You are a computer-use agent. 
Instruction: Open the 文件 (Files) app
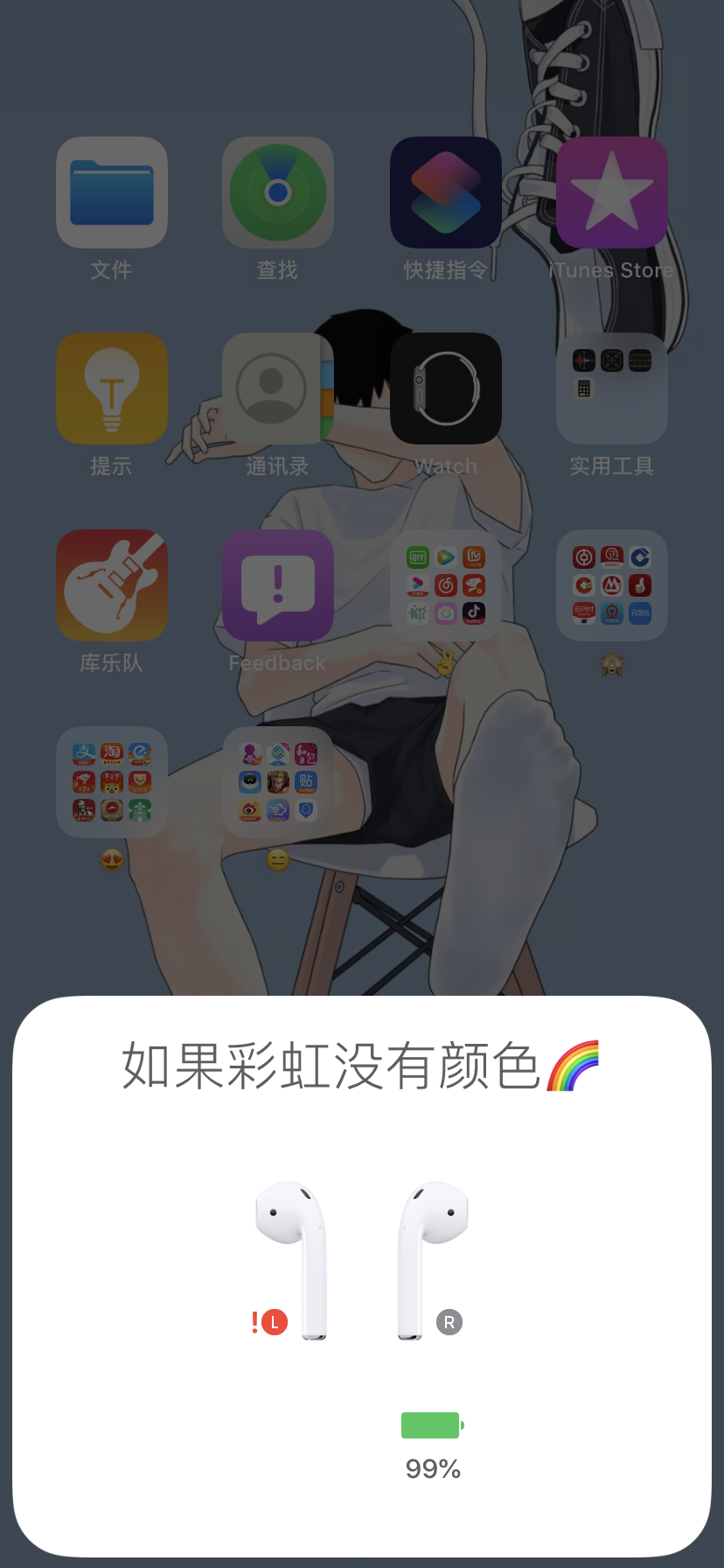[112, 192]
